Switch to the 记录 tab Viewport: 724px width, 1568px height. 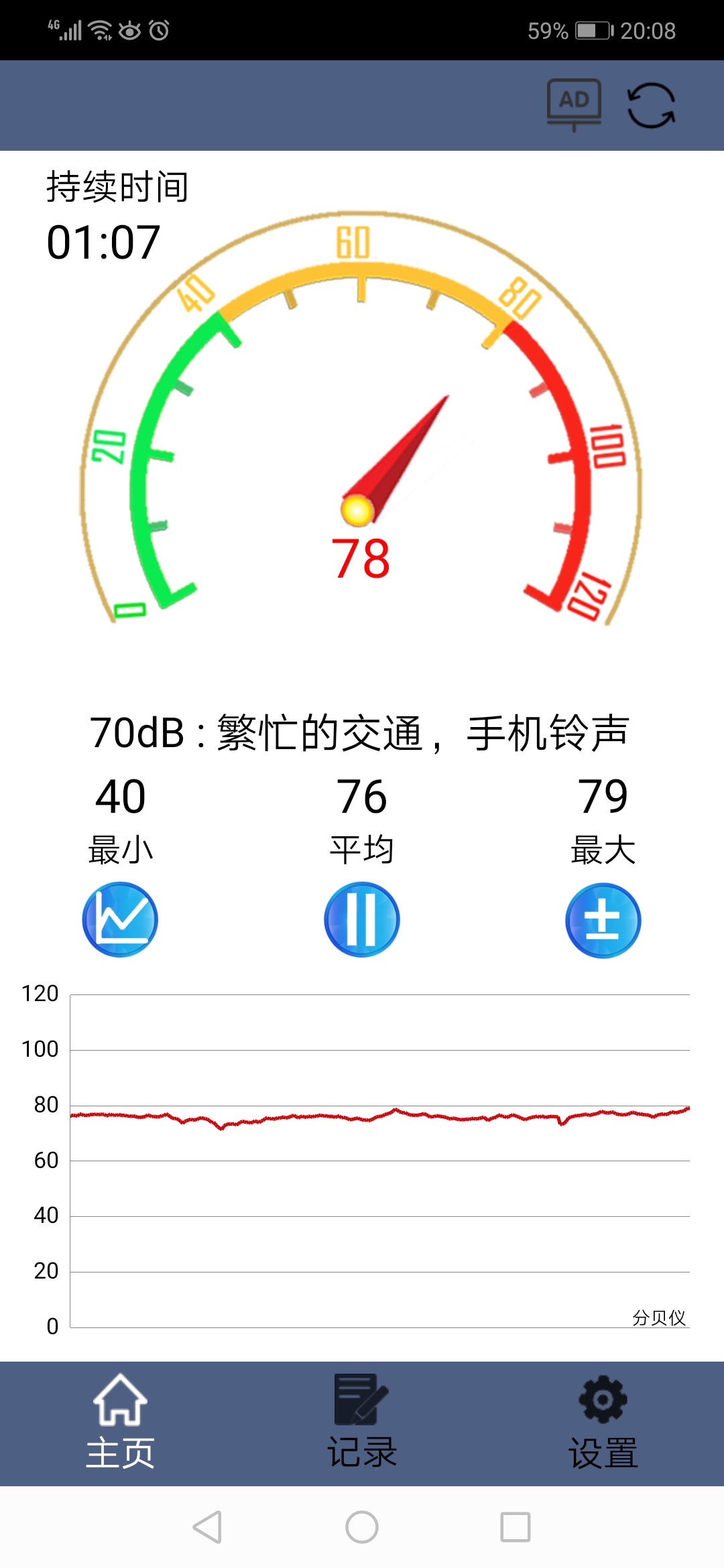pyautogui.click(x=362, y=1422)
